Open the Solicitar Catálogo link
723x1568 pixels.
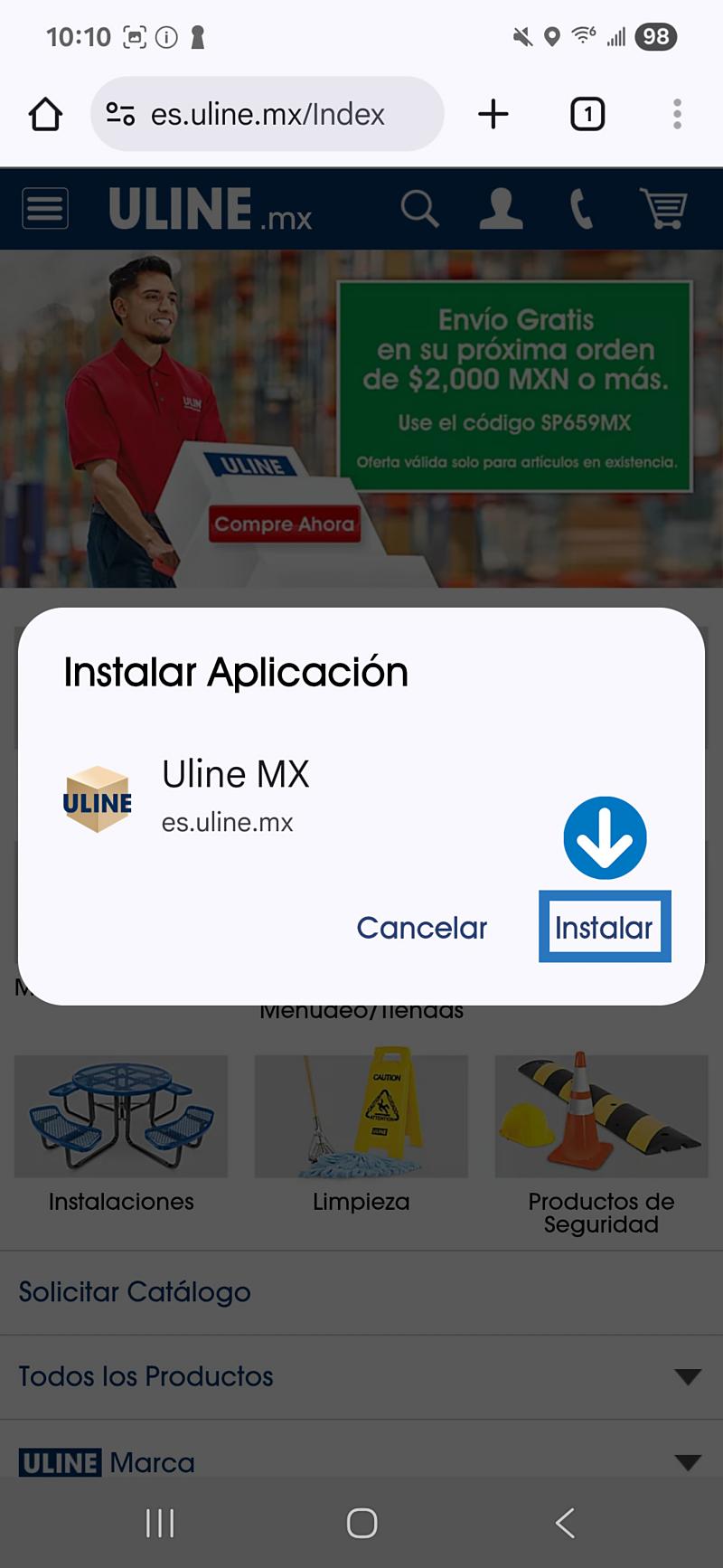pos(134,1291)
